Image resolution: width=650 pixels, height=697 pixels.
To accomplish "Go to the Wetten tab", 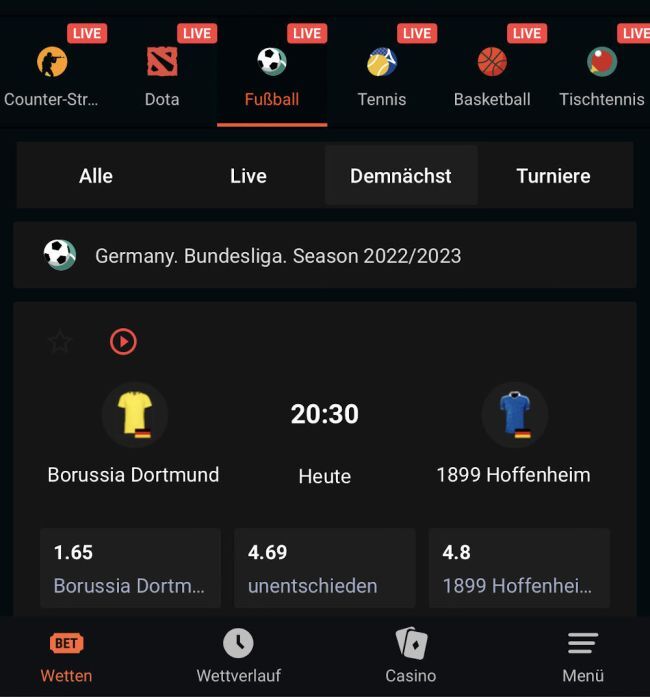I will coord(66,657).
